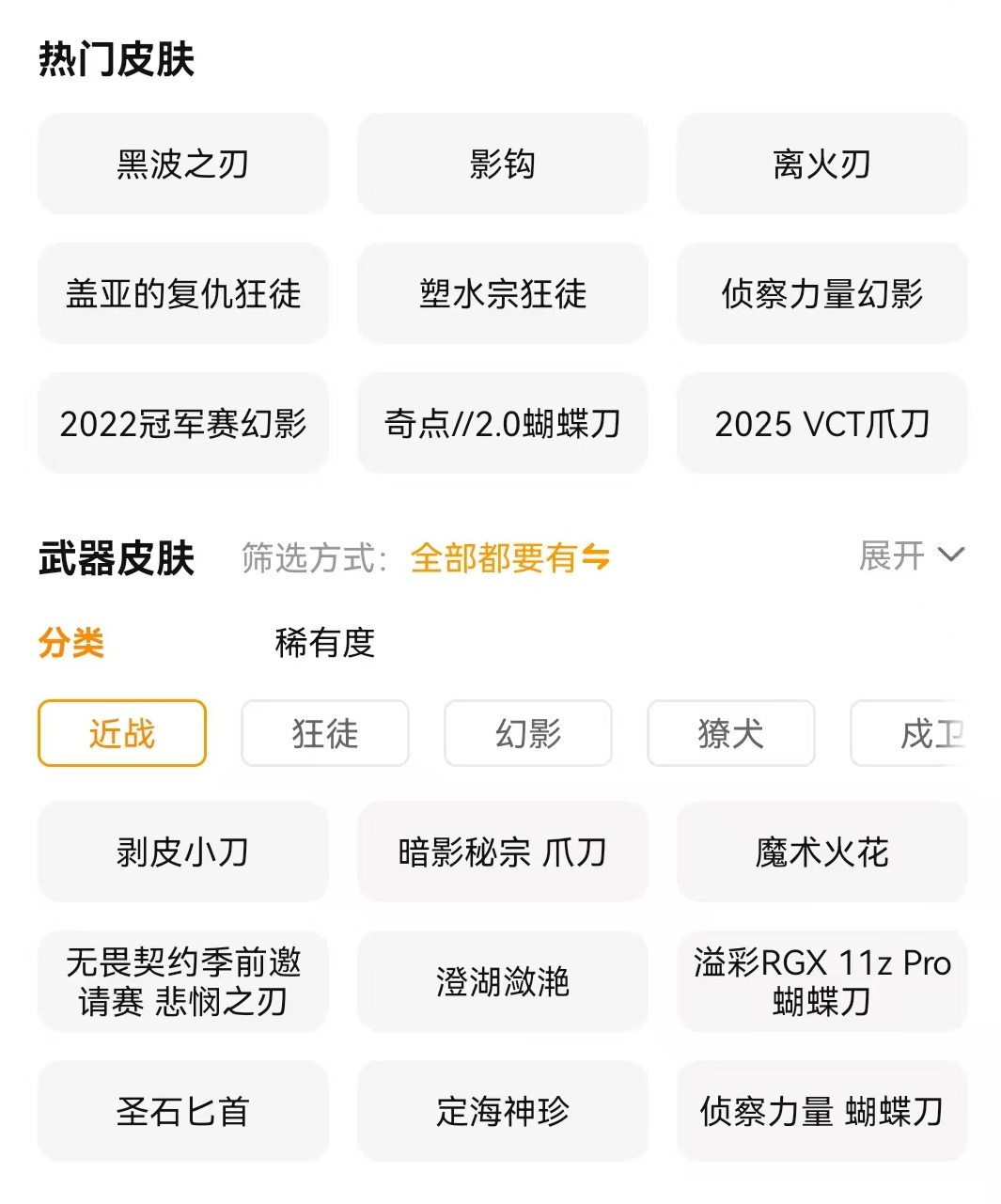Select the 2022冠军赛幻影 skin
This screenshot has height=1204, width=1001.
[182, 423]
